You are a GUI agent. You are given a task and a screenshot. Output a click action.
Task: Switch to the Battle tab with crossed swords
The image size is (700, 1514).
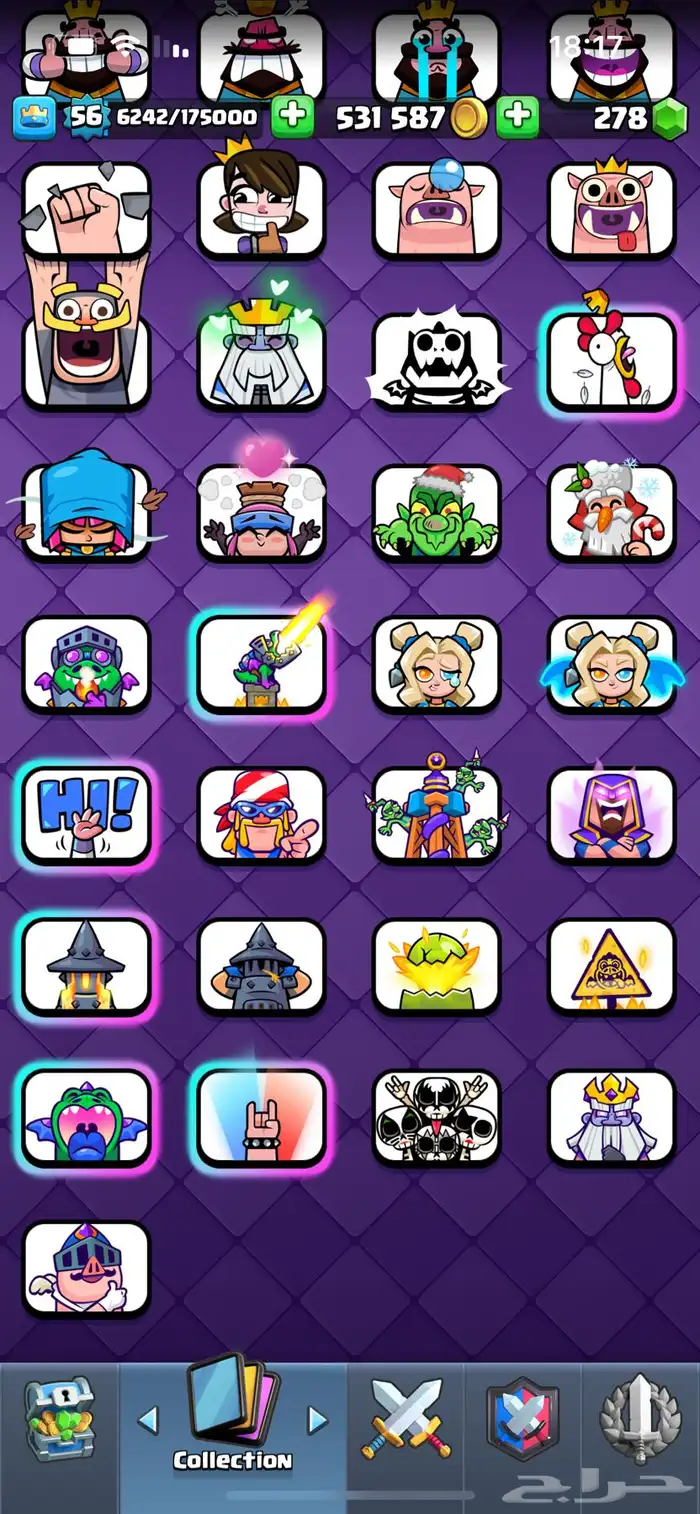coord(406,1419)
